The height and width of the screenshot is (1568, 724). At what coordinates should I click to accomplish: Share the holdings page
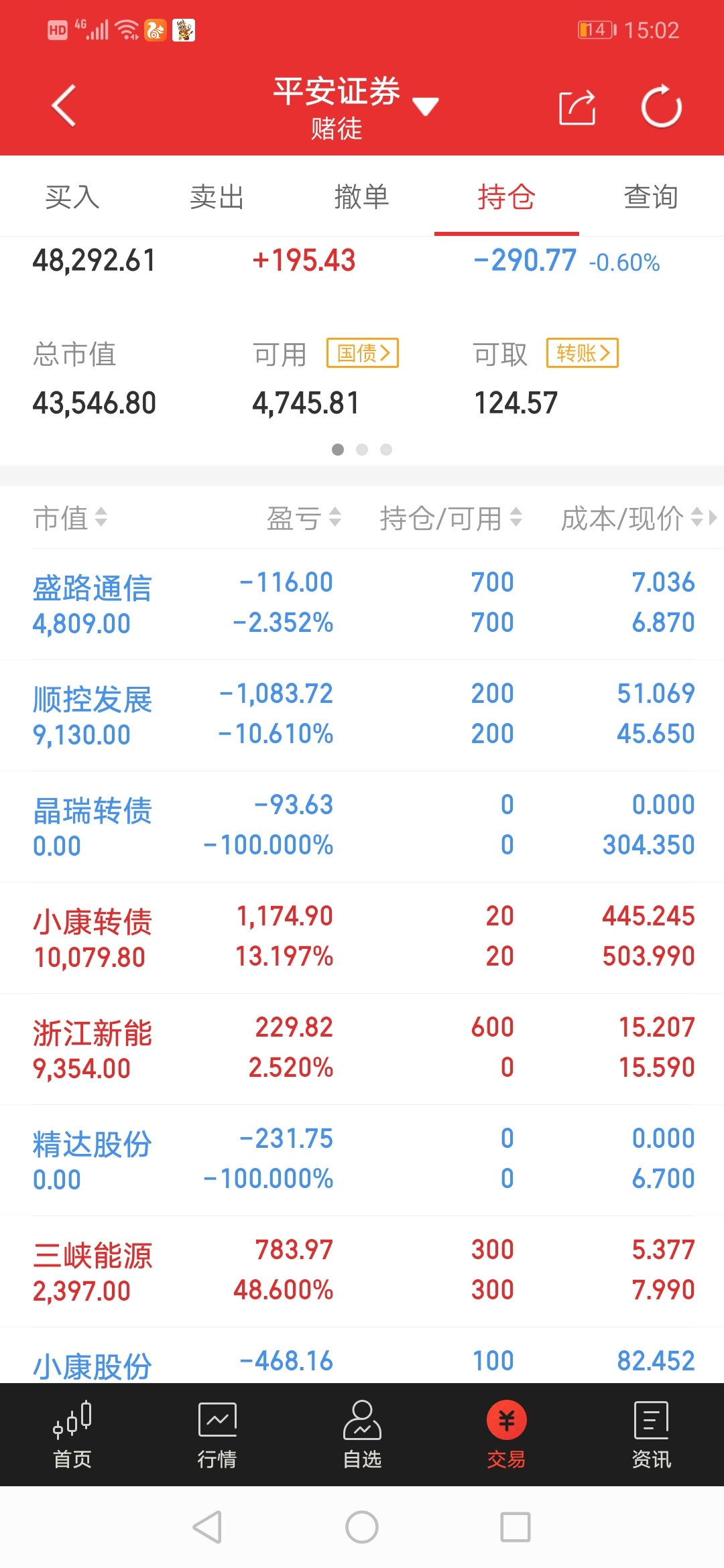577,107
